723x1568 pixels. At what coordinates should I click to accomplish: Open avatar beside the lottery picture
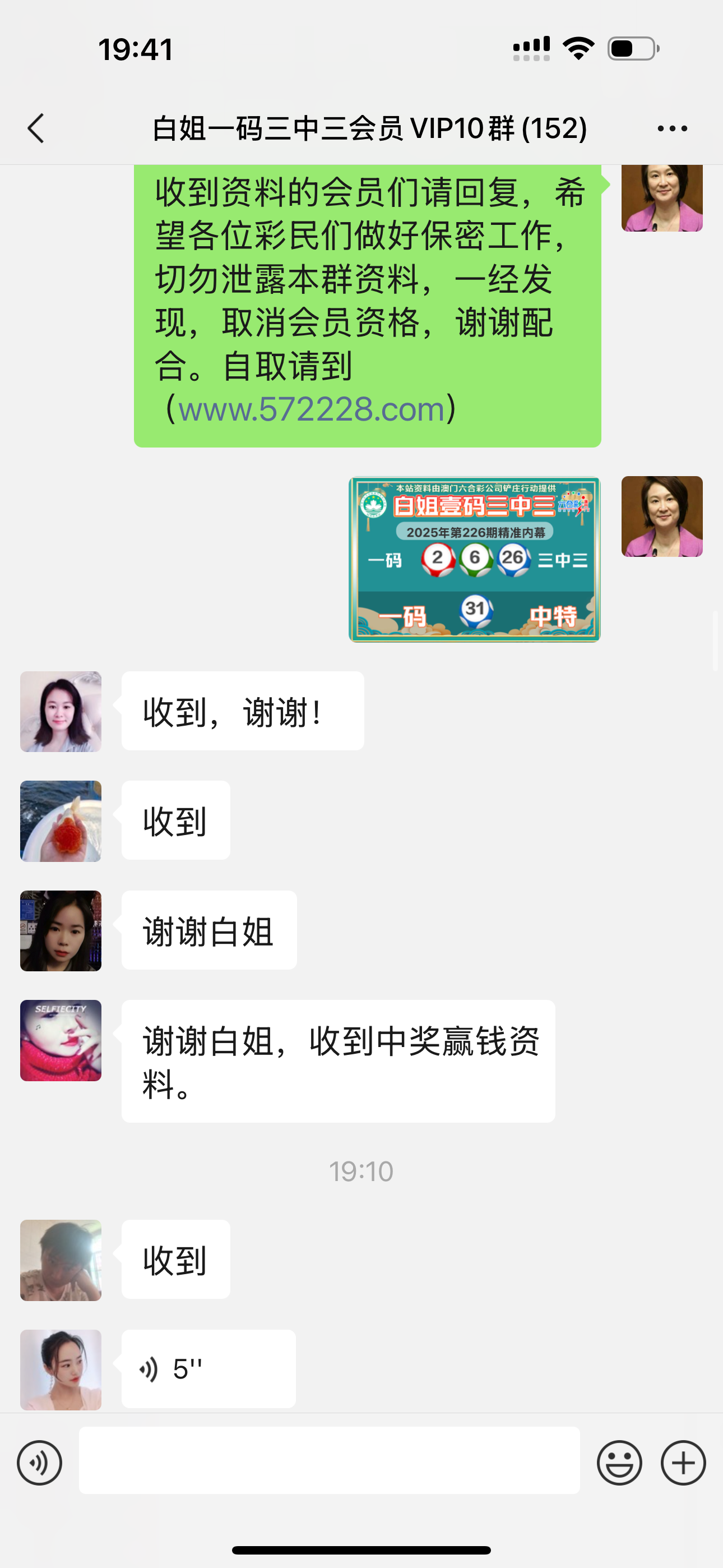pos(661,517)
